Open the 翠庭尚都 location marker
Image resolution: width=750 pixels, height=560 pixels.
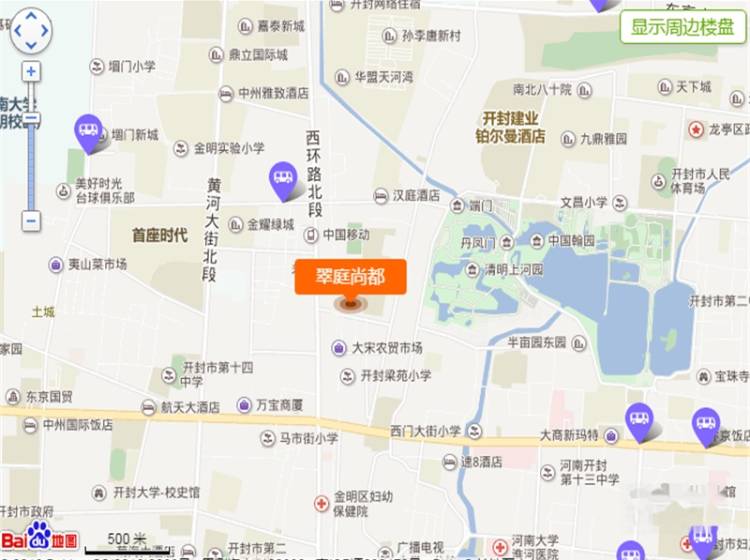351,278
